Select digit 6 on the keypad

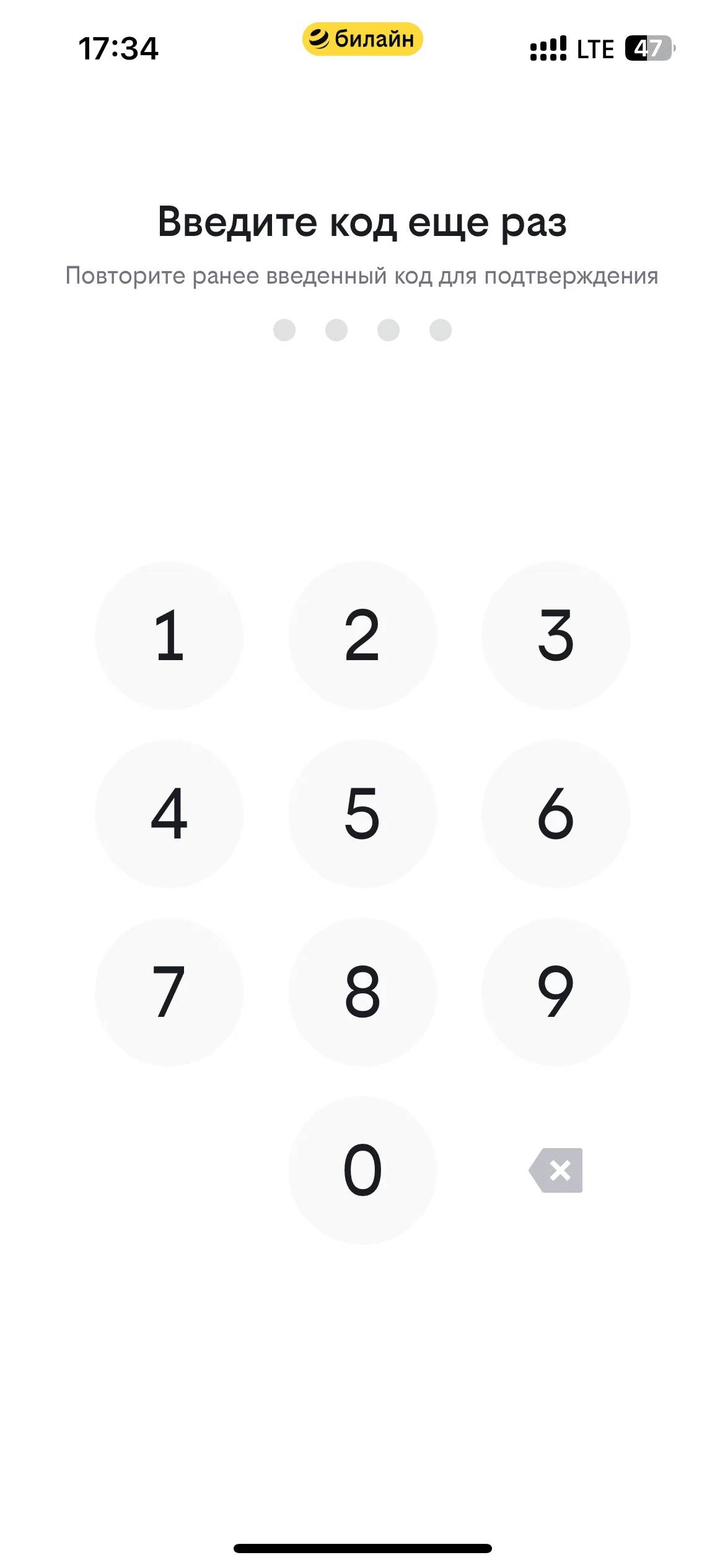(x=556, y=814)
